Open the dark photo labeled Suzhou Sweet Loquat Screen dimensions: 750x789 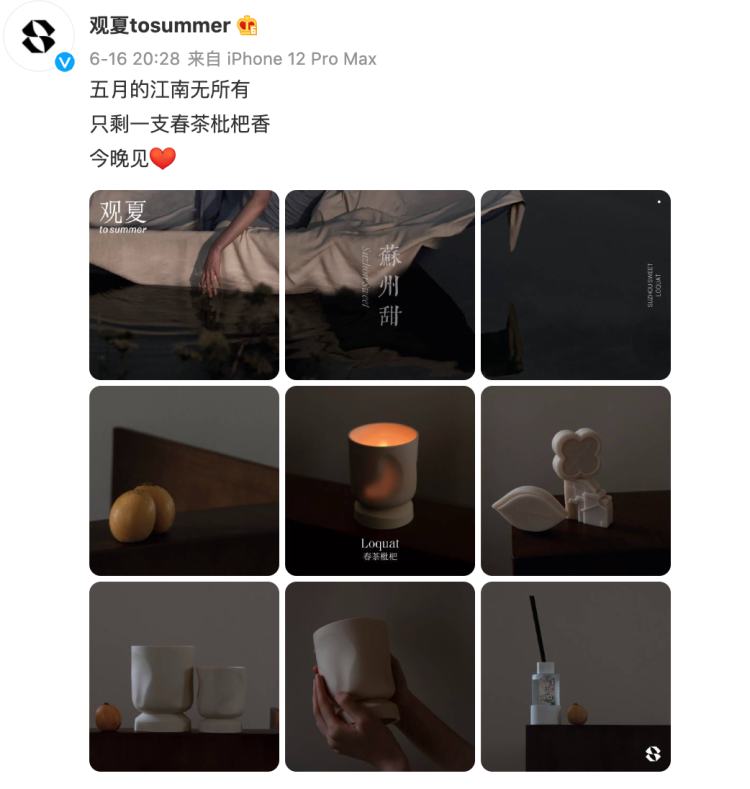575,285
